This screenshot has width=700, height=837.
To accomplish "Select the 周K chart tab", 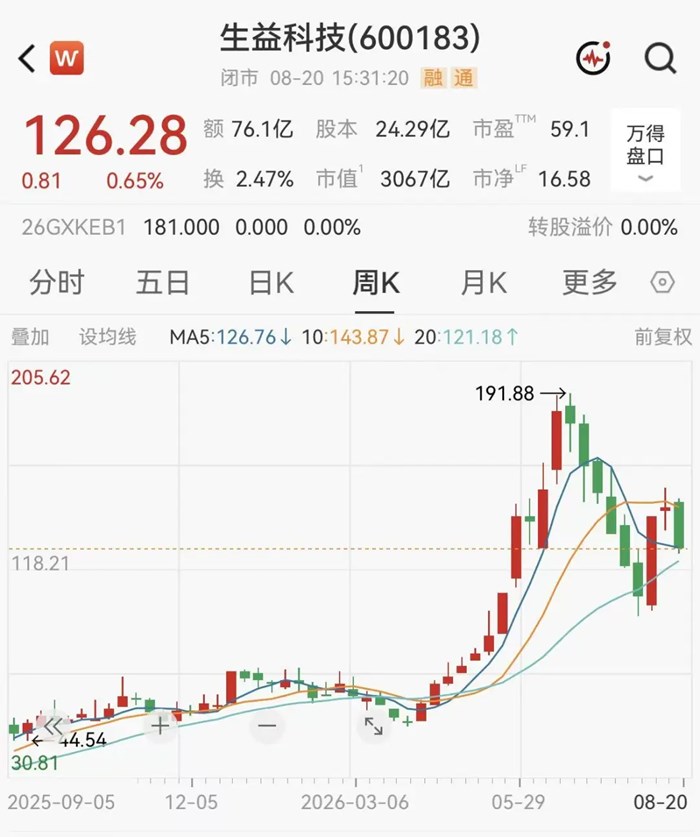I will 375,282.
